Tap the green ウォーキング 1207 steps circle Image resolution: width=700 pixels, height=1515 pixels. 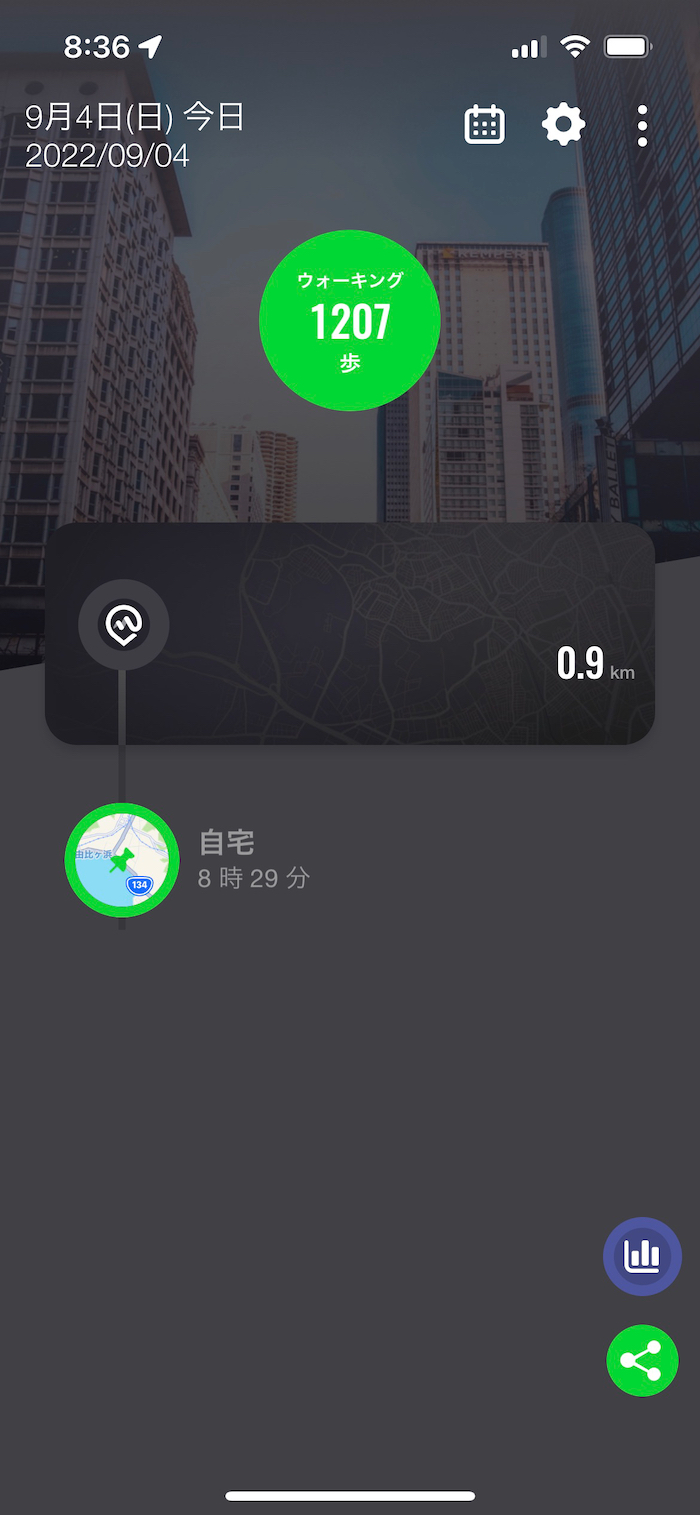(349, 320)
